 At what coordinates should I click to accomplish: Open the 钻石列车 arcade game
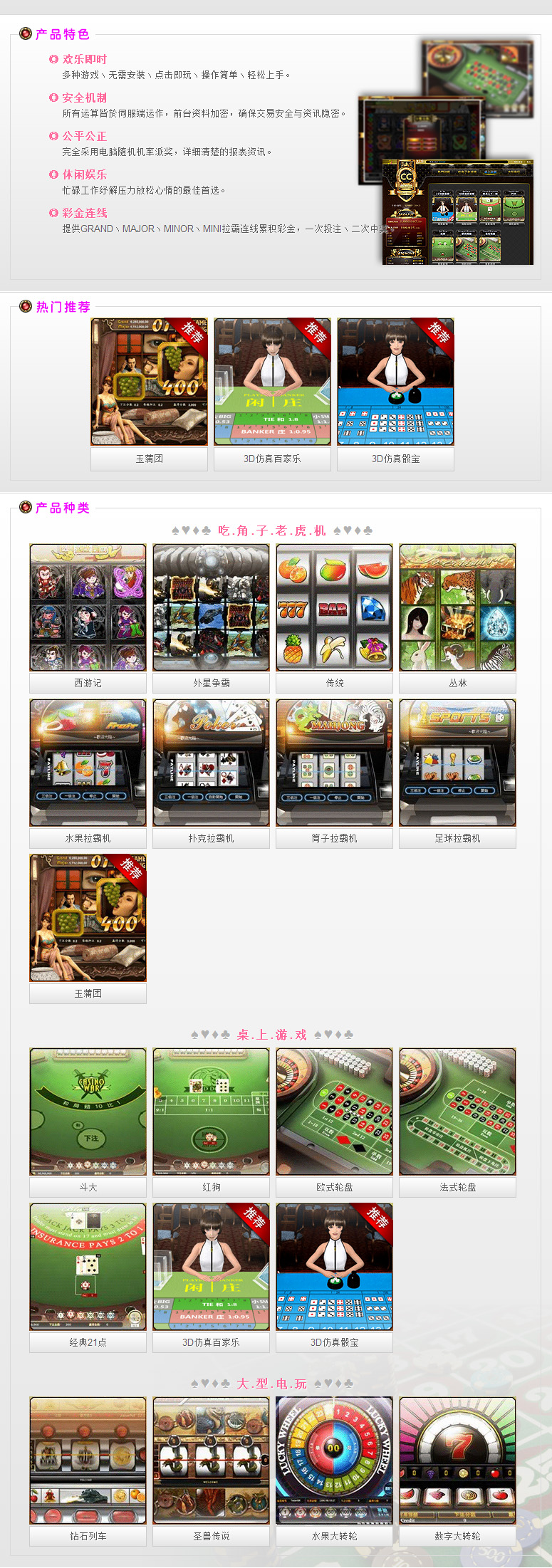coord(88,1460)
